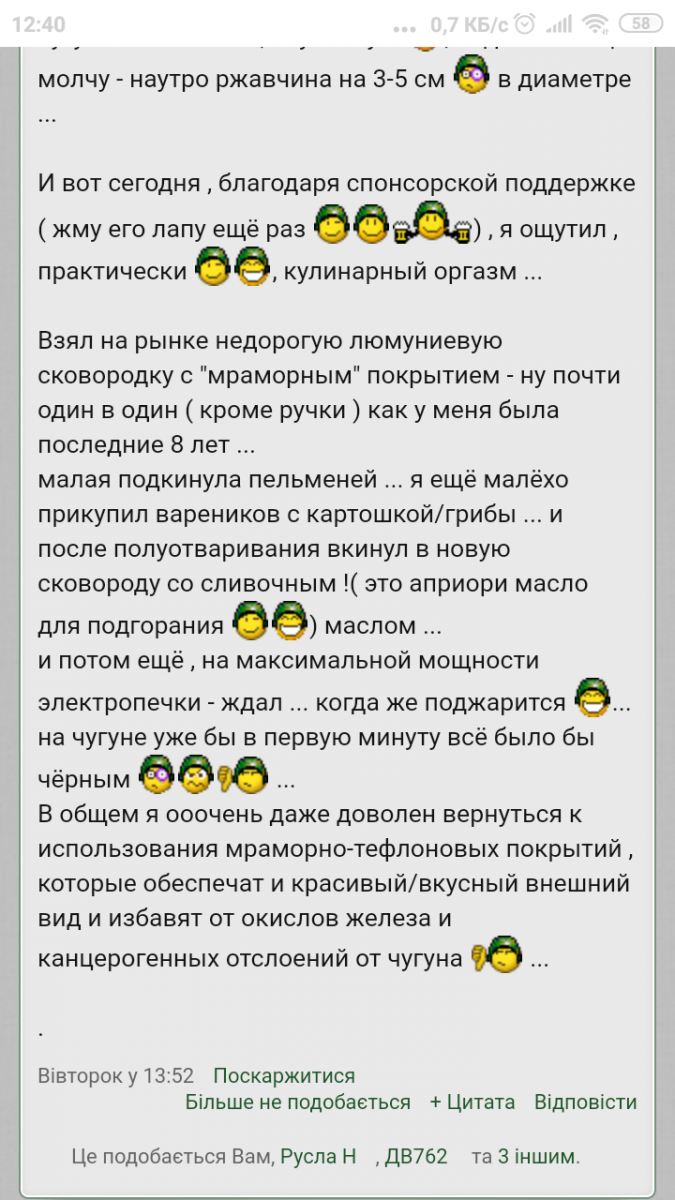Quote this post with + Цитата
Screen dimensions: 675x1200
click(472, 1102)
